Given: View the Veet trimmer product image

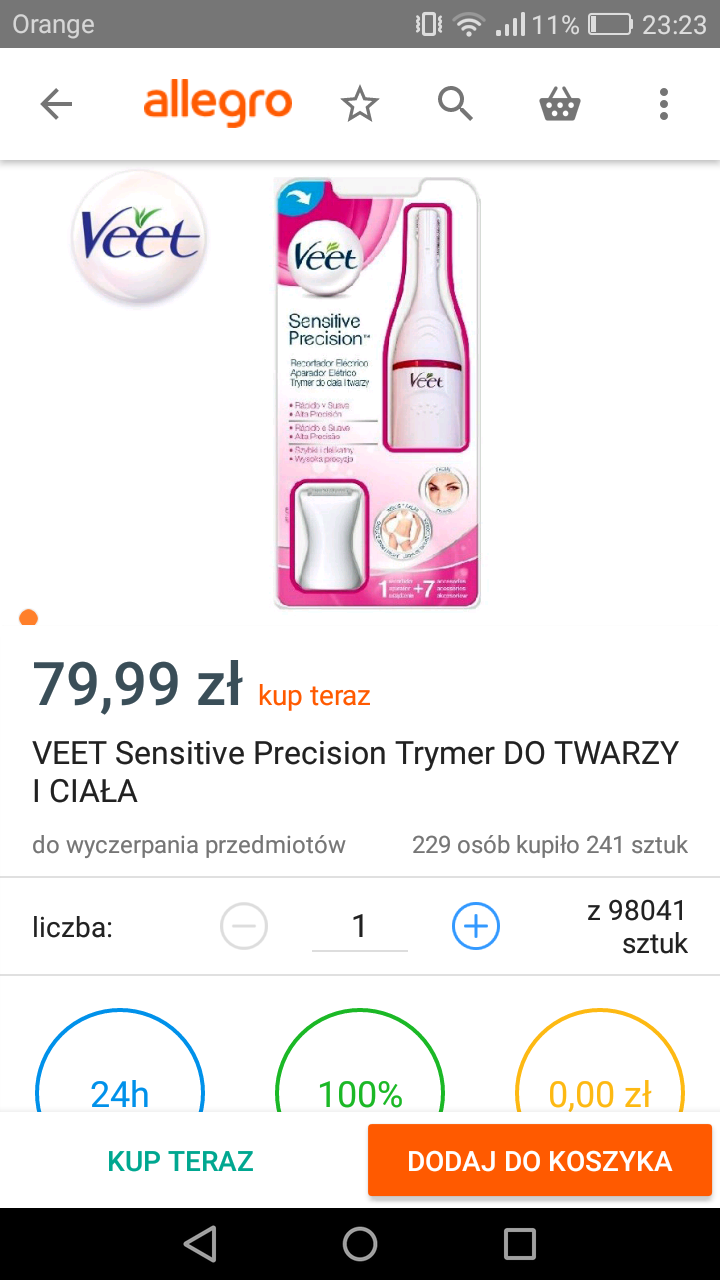Looking at the screenshot, I should (x=377, y=392).
